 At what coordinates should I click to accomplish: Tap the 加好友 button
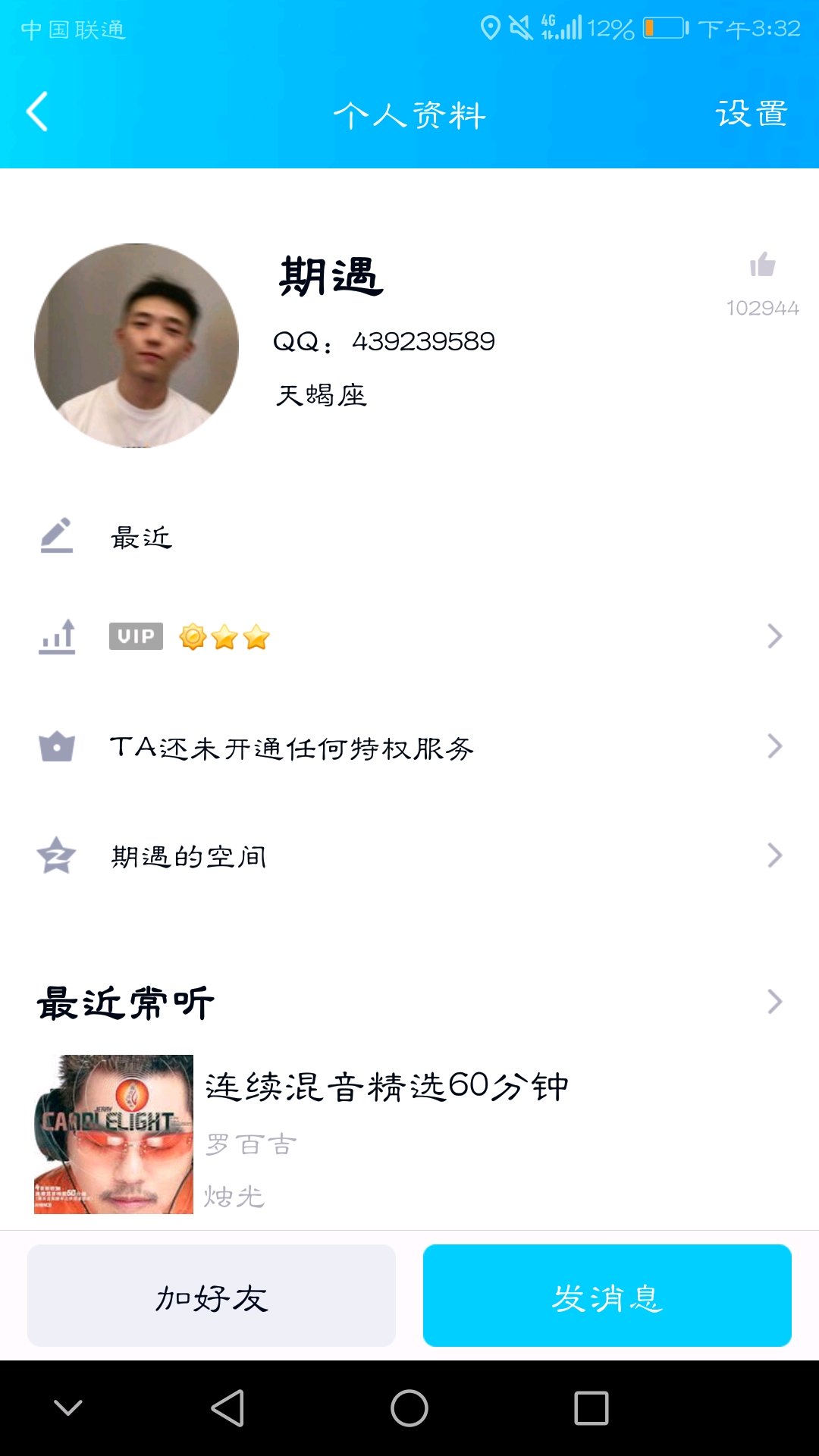click(212, 1296)
